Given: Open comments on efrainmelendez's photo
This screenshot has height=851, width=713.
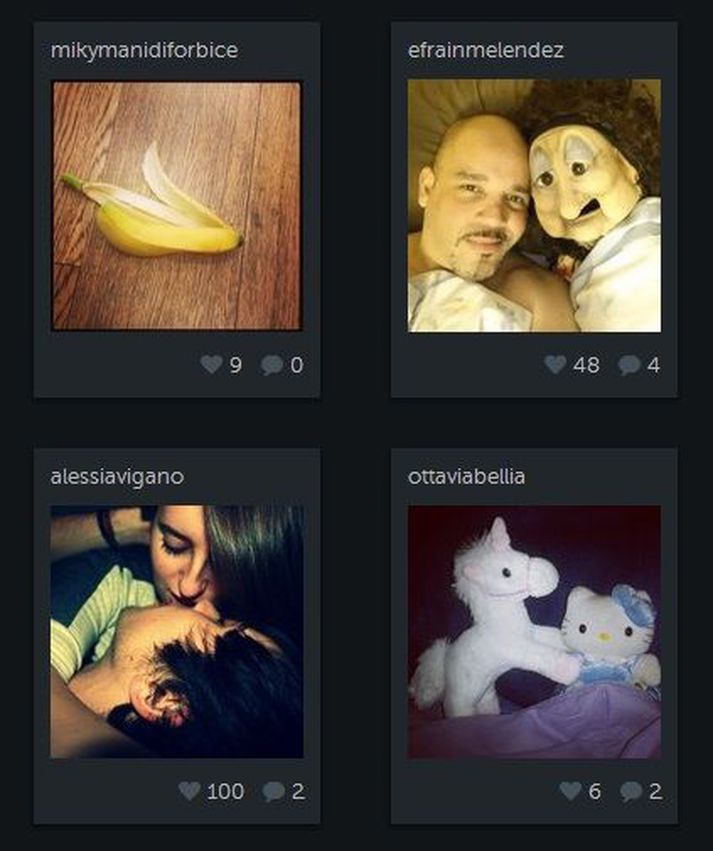Looking at the screenshot, I should [x=629, y=366].
